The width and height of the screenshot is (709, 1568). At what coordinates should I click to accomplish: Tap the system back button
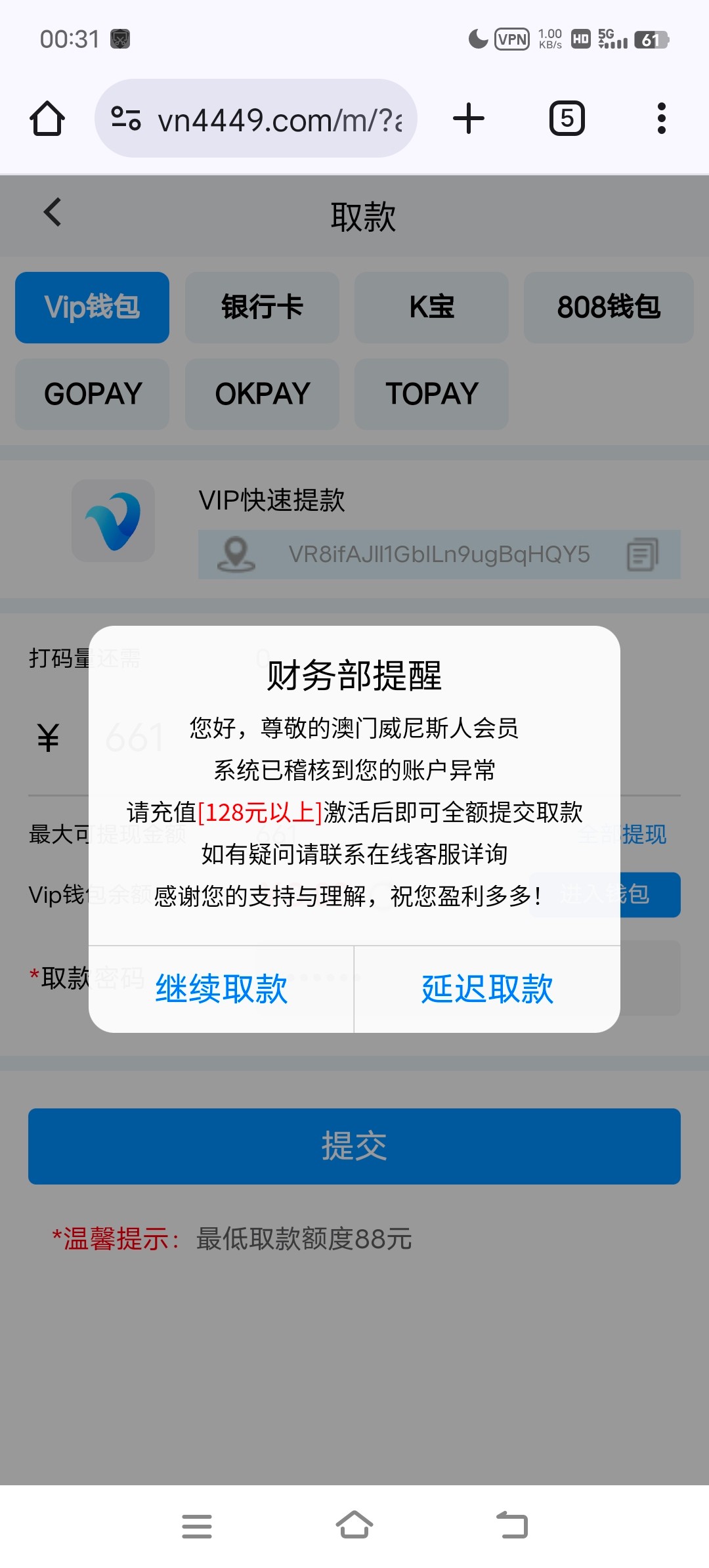pyautogui.click(x=512, y=1525)
